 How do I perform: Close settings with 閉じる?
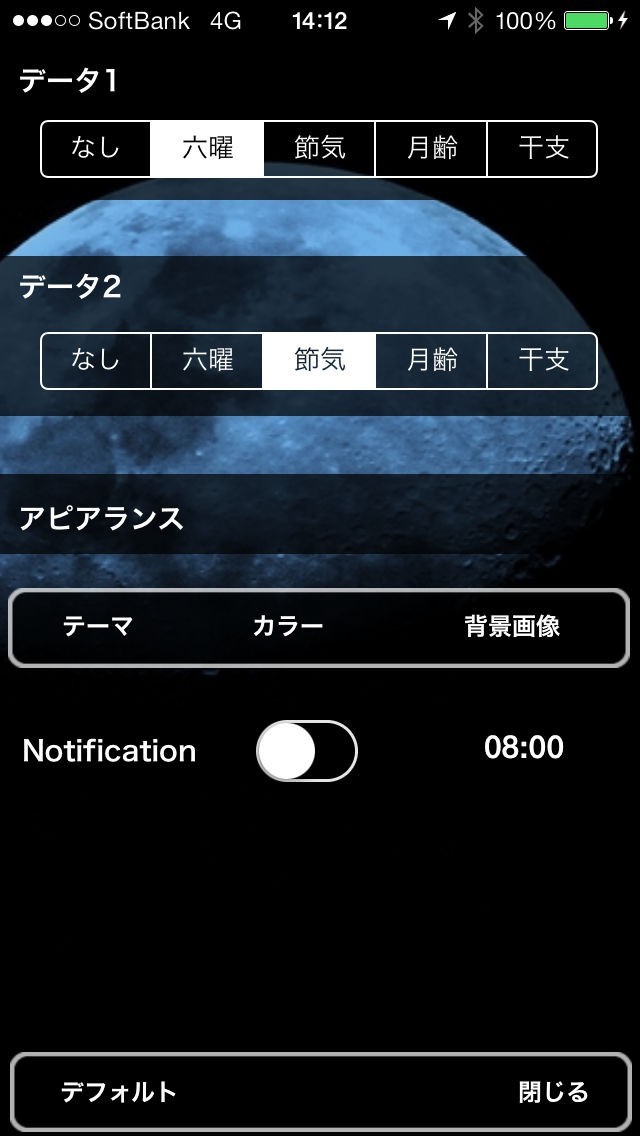[x=553, y=1092]
